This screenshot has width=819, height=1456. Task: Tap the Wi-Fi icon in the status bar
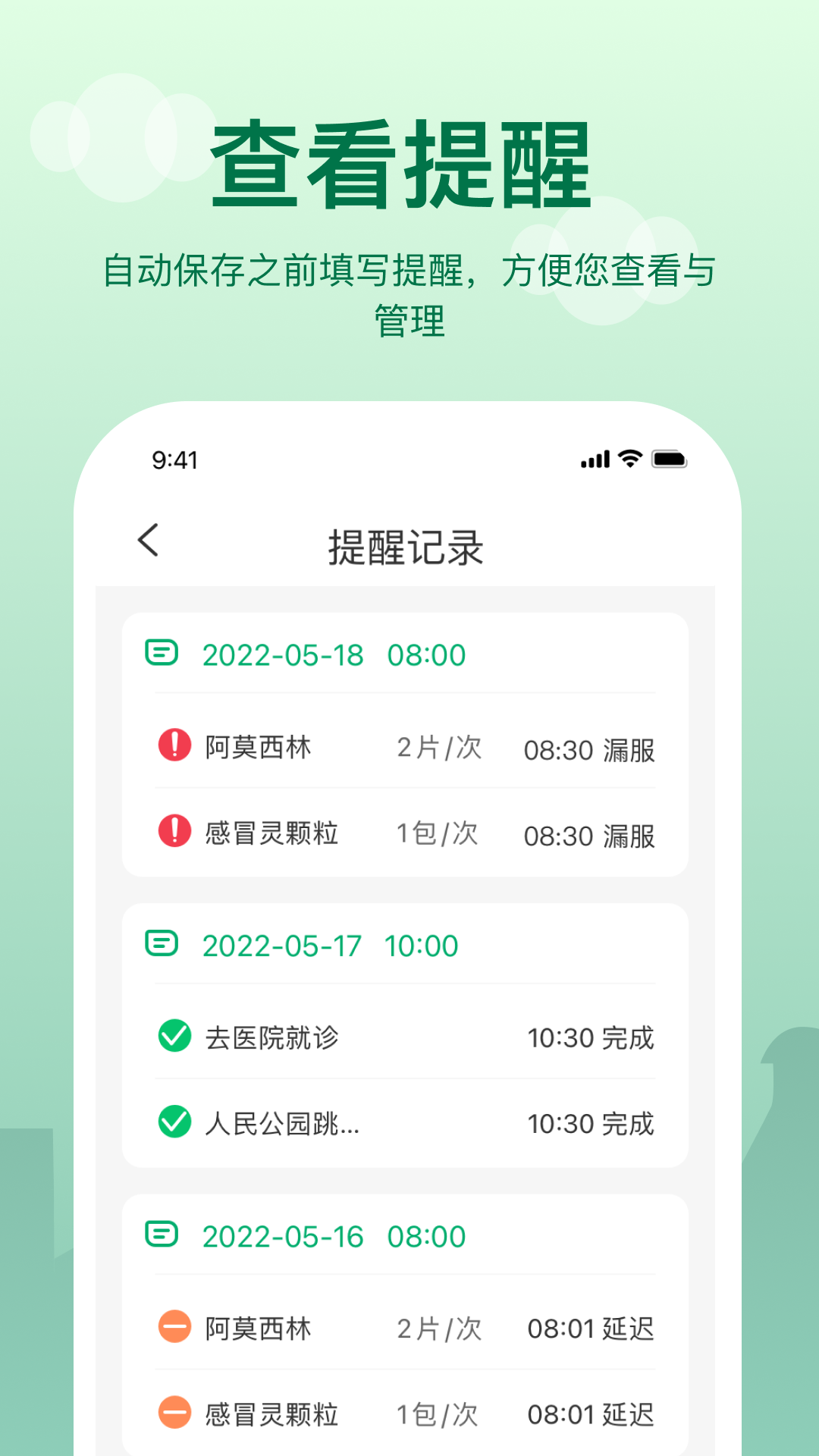tap(626, 458)
